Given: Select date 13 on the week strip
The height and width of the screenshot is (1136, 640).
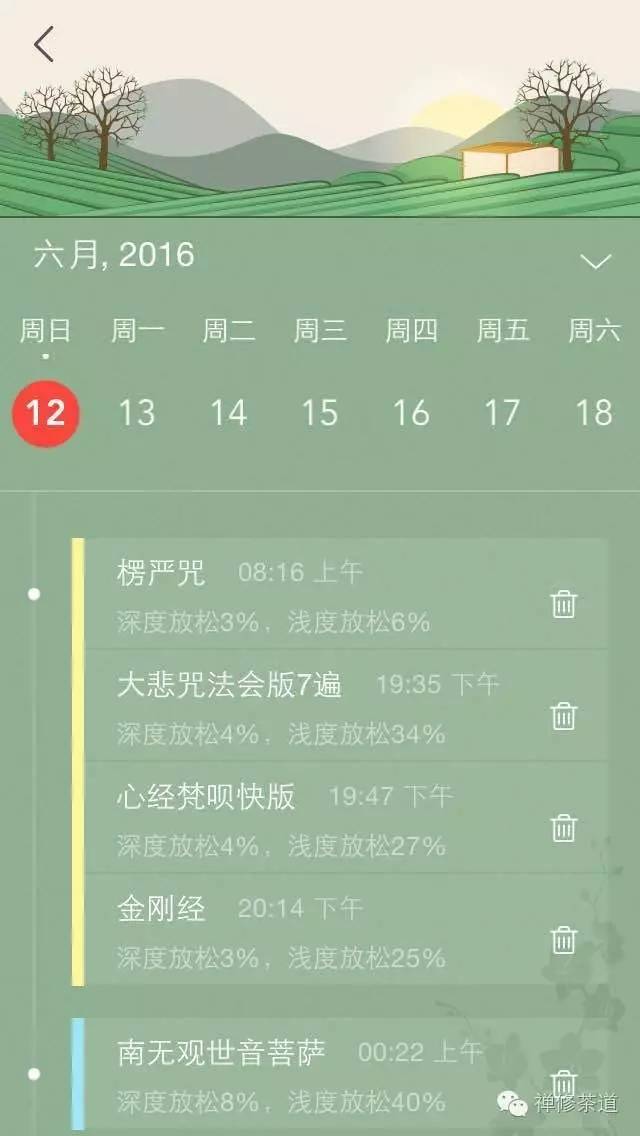Looking at the screenshot, I should [137, 412].
